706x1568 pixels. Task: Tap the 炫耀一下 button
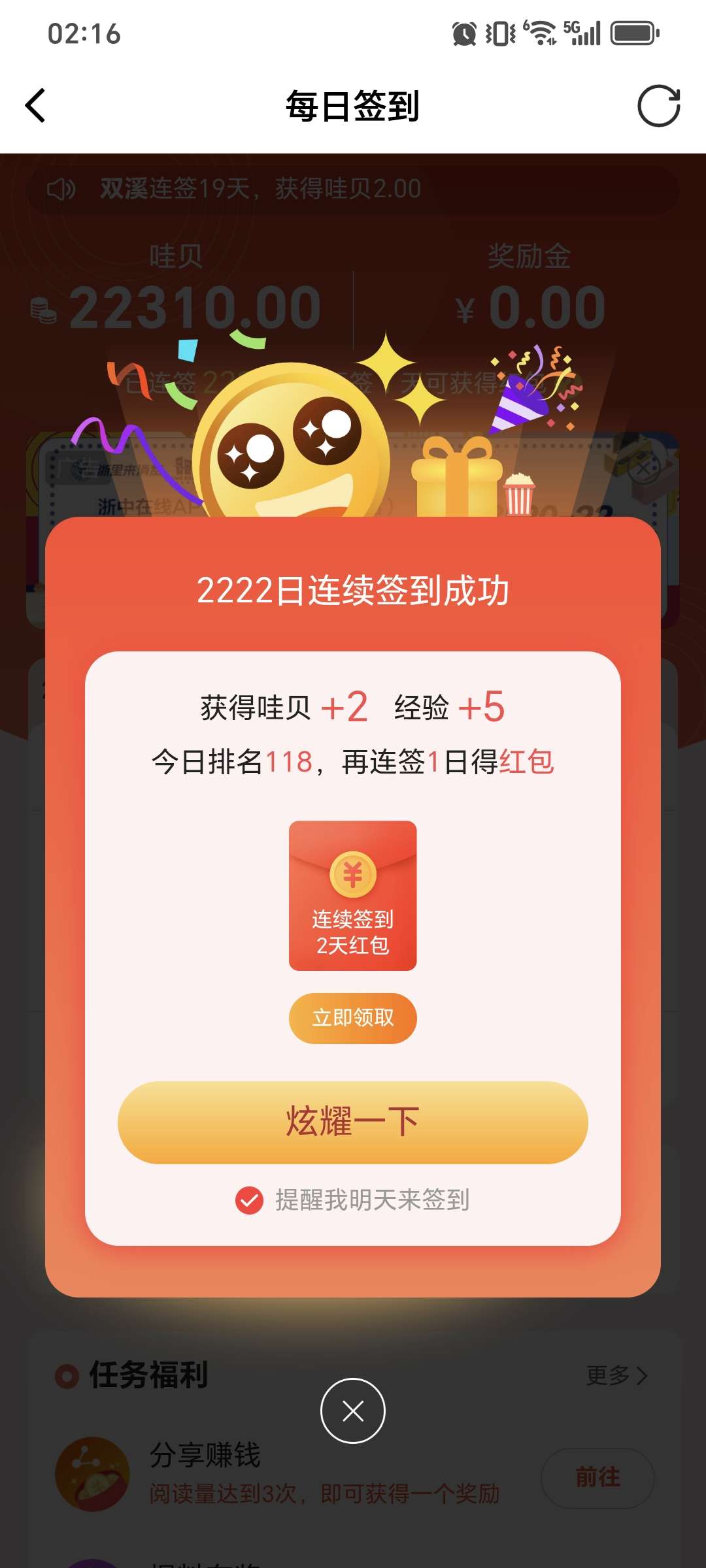[352, 1122]
